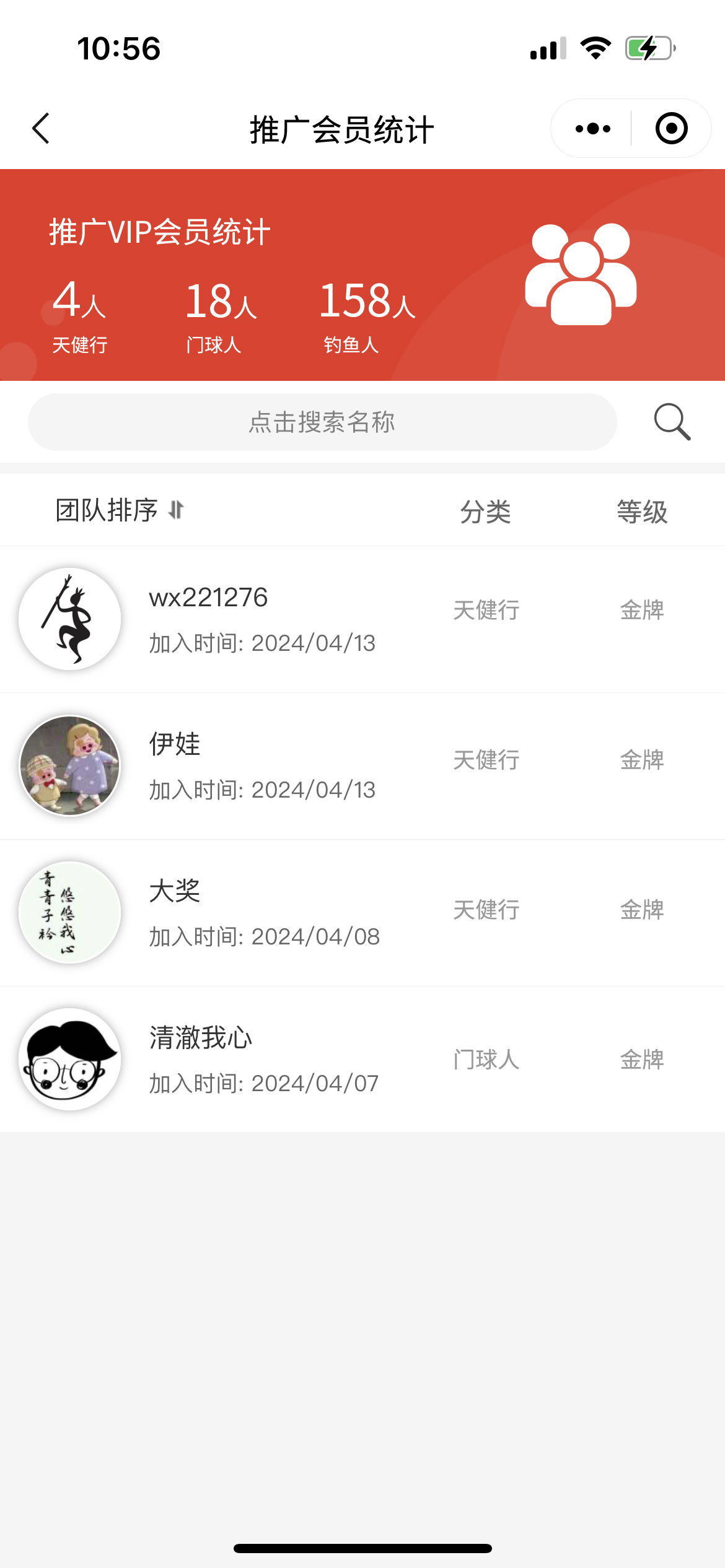
Task: Toggle the 团队排序 sort order
Action: point(120,511)
